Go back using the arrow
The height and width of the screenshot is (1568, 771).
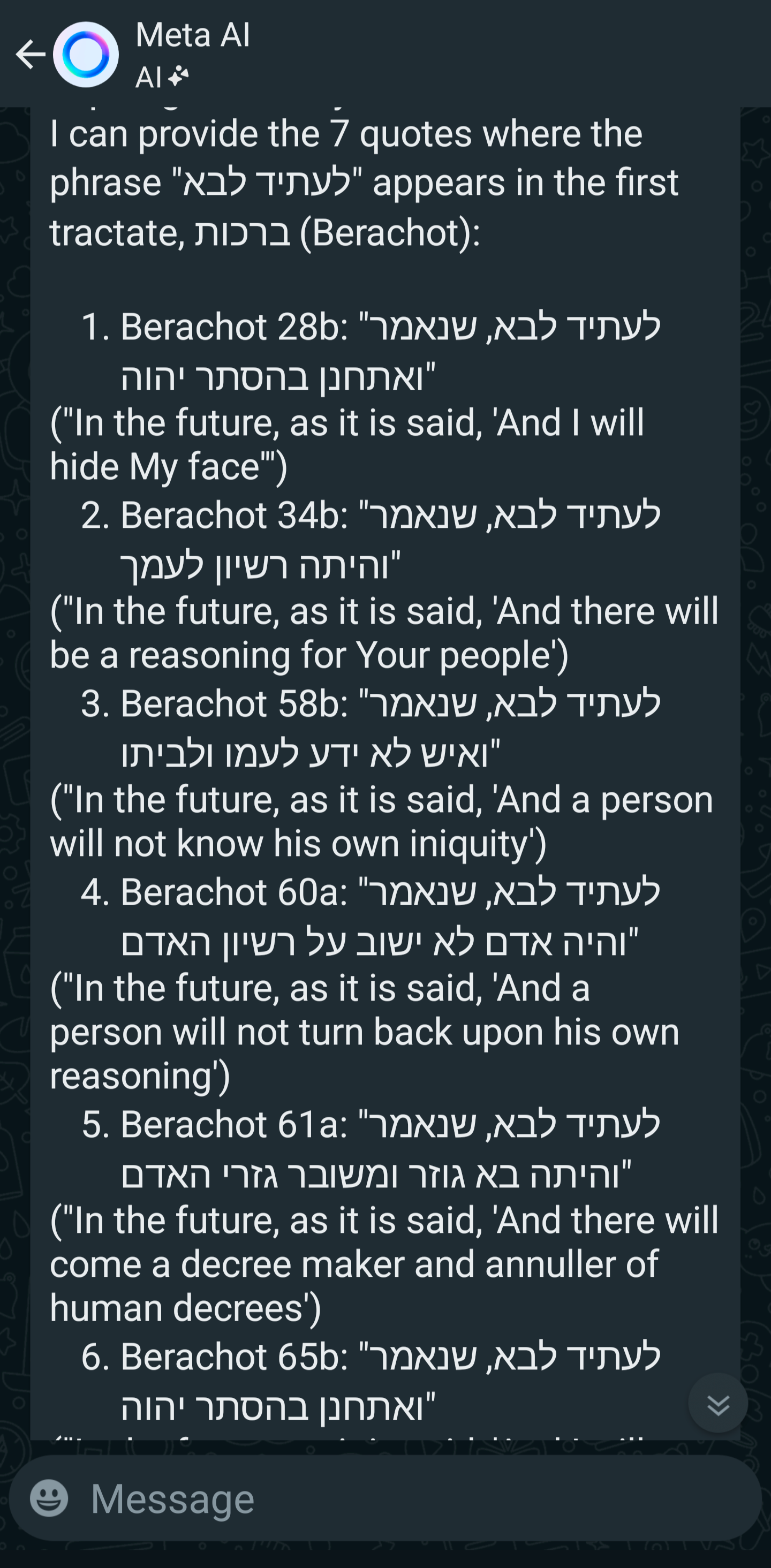click(x=30, y=55)
